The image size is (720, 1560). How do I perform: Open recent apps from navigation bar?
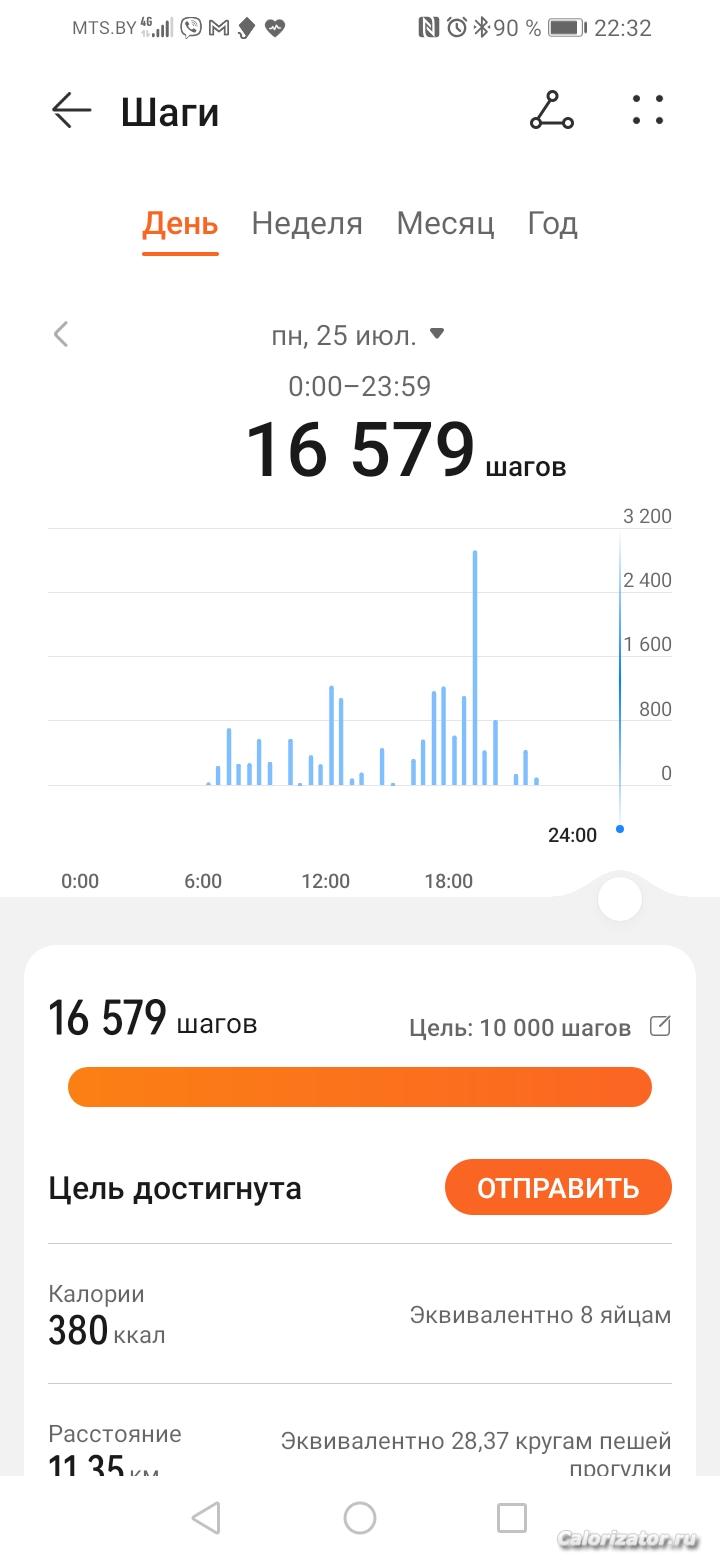pyautogui.click(x=512, y=1518)
